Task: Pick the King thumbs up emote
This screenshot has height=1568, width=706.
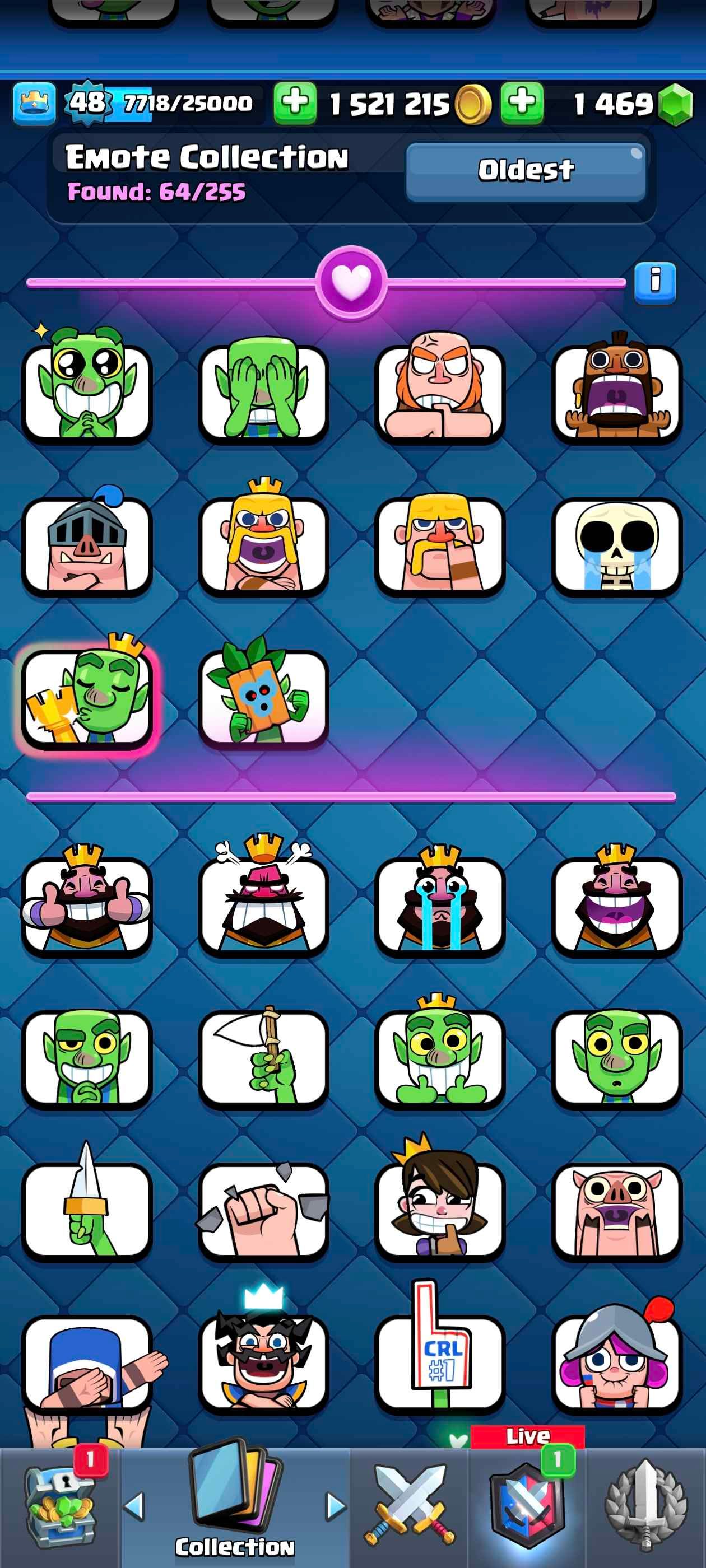Action: tap(86, 905)
